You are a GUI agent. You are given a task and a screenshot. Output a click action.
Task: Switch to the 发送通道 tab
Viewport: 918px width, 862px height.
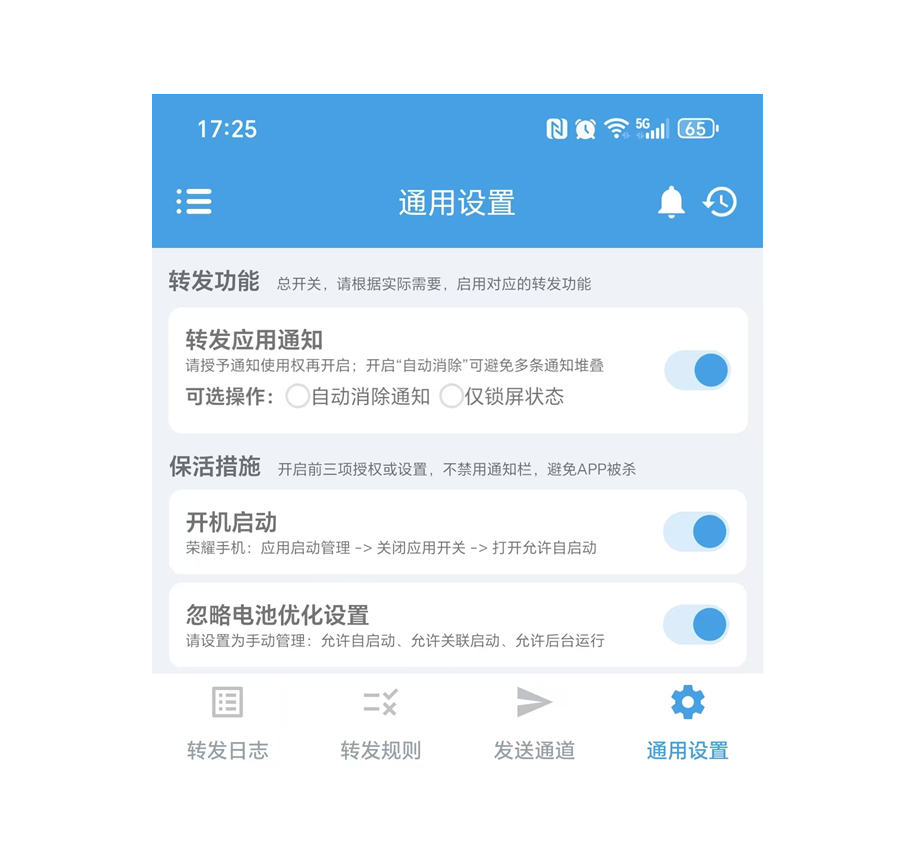coord(534,724)
